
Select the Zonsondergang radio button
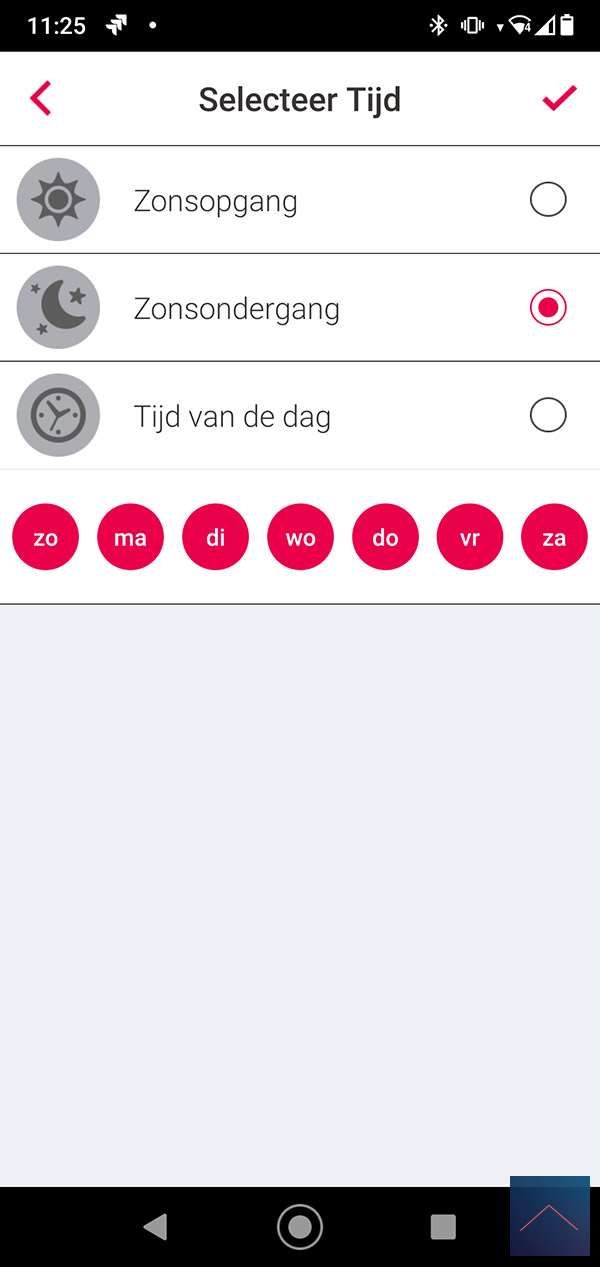548,308
